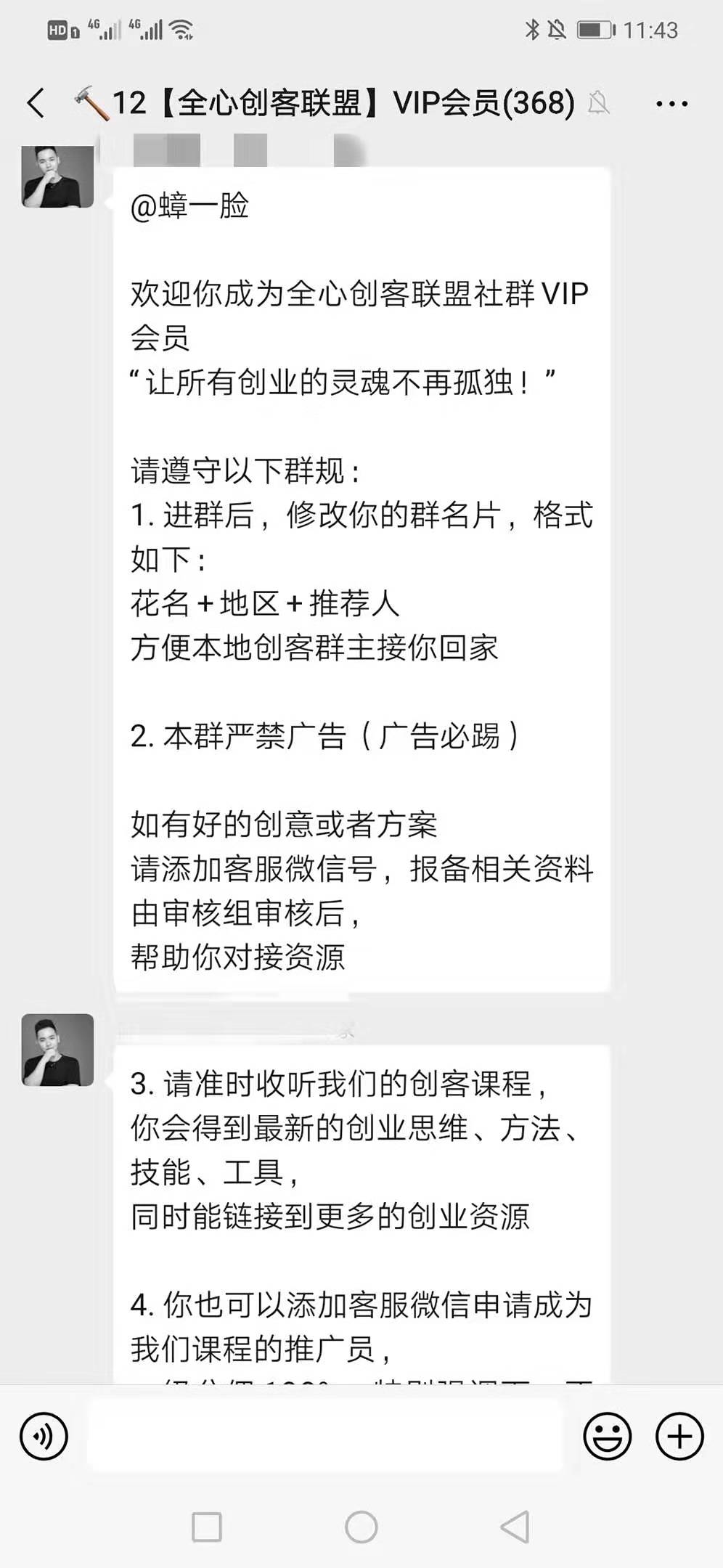Open the group chat overflow menu
This screenshot has height=1568, width=723.
[671, 104]
